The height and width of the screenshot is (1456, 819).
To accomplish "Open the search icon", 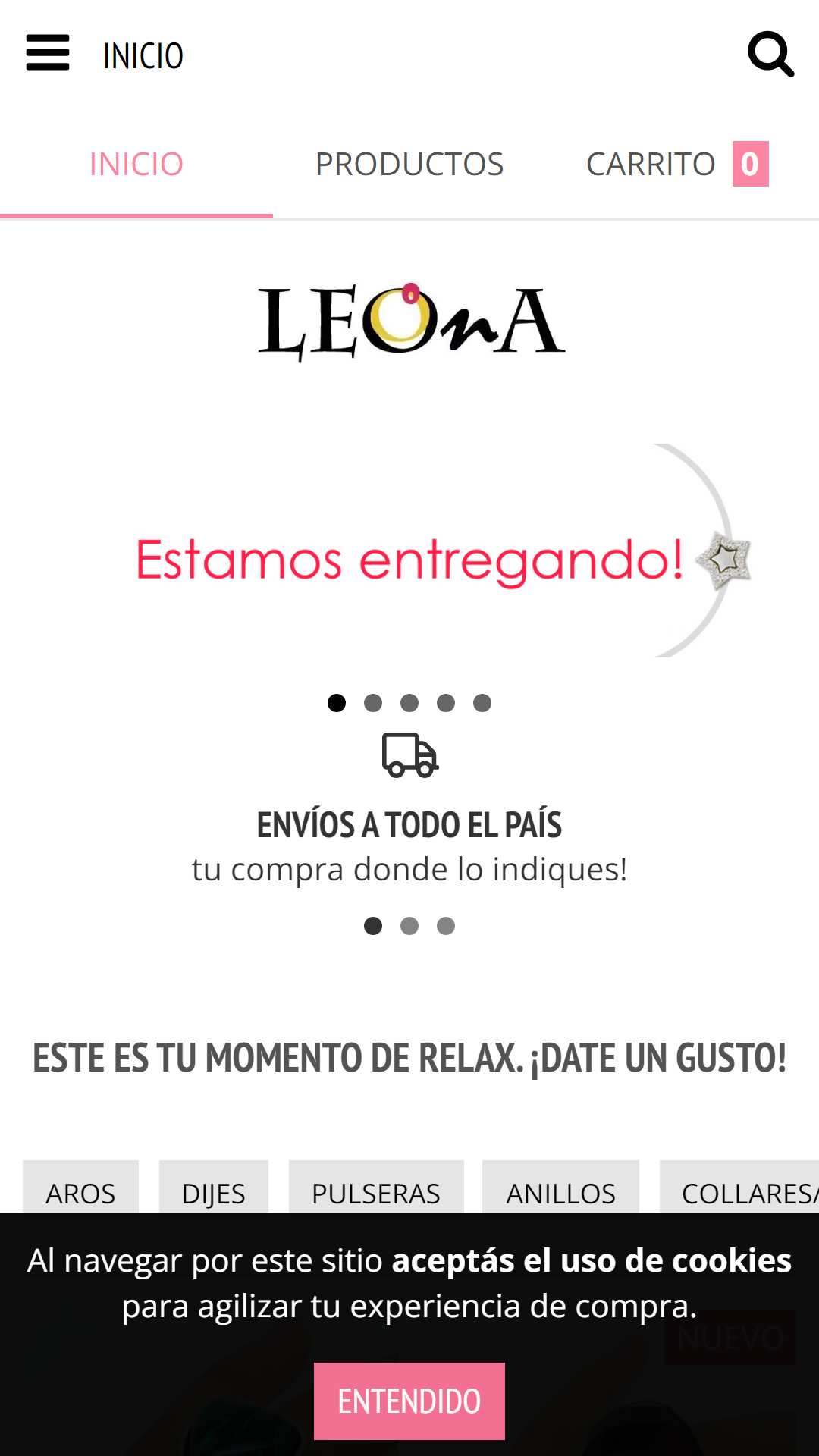I will click(770, 54).
